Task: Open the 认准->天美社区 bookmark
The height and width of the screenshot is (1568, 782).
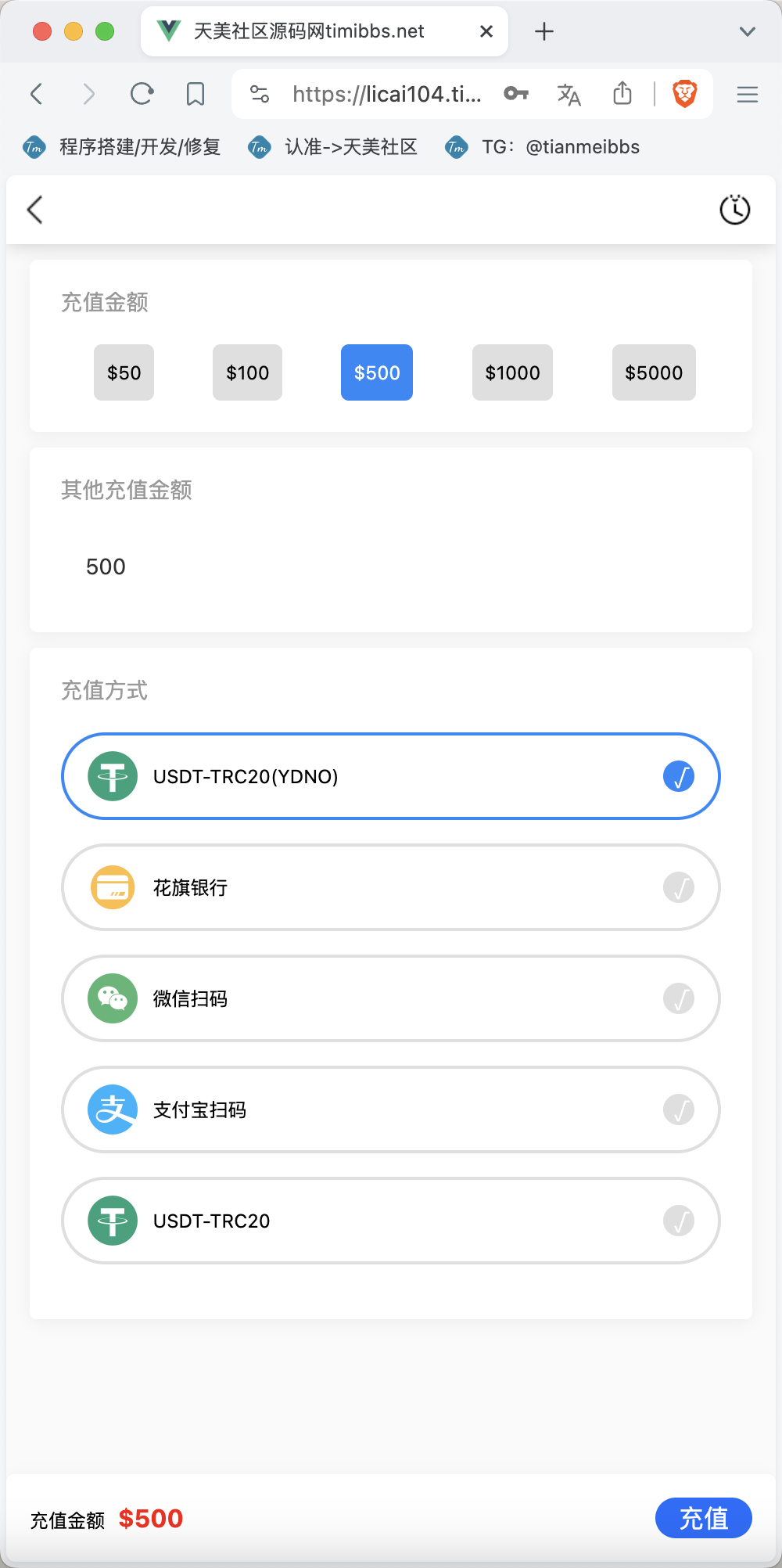Action: tap(333, 147)
